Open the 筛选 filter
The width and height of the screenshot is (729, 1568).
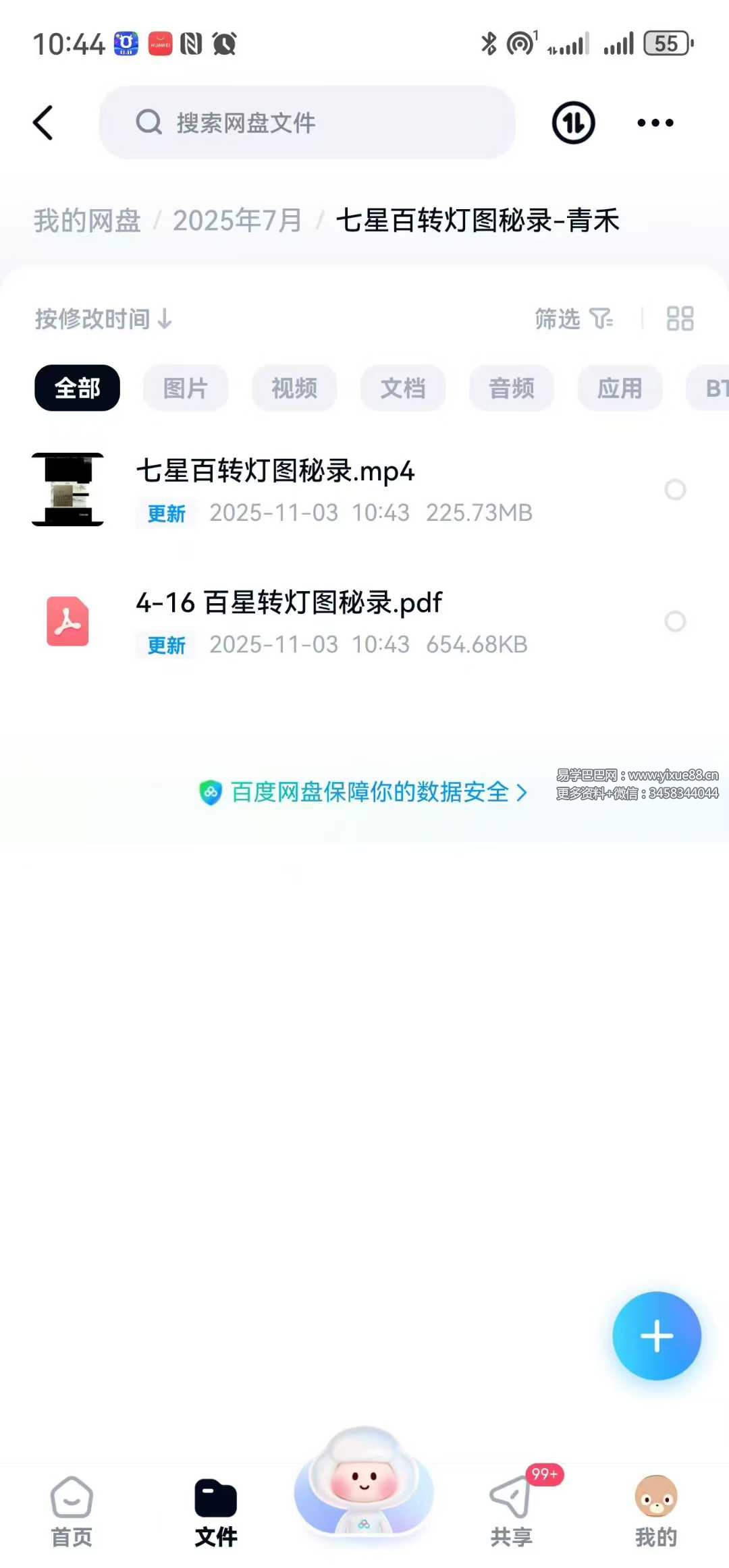coord(572,318)
